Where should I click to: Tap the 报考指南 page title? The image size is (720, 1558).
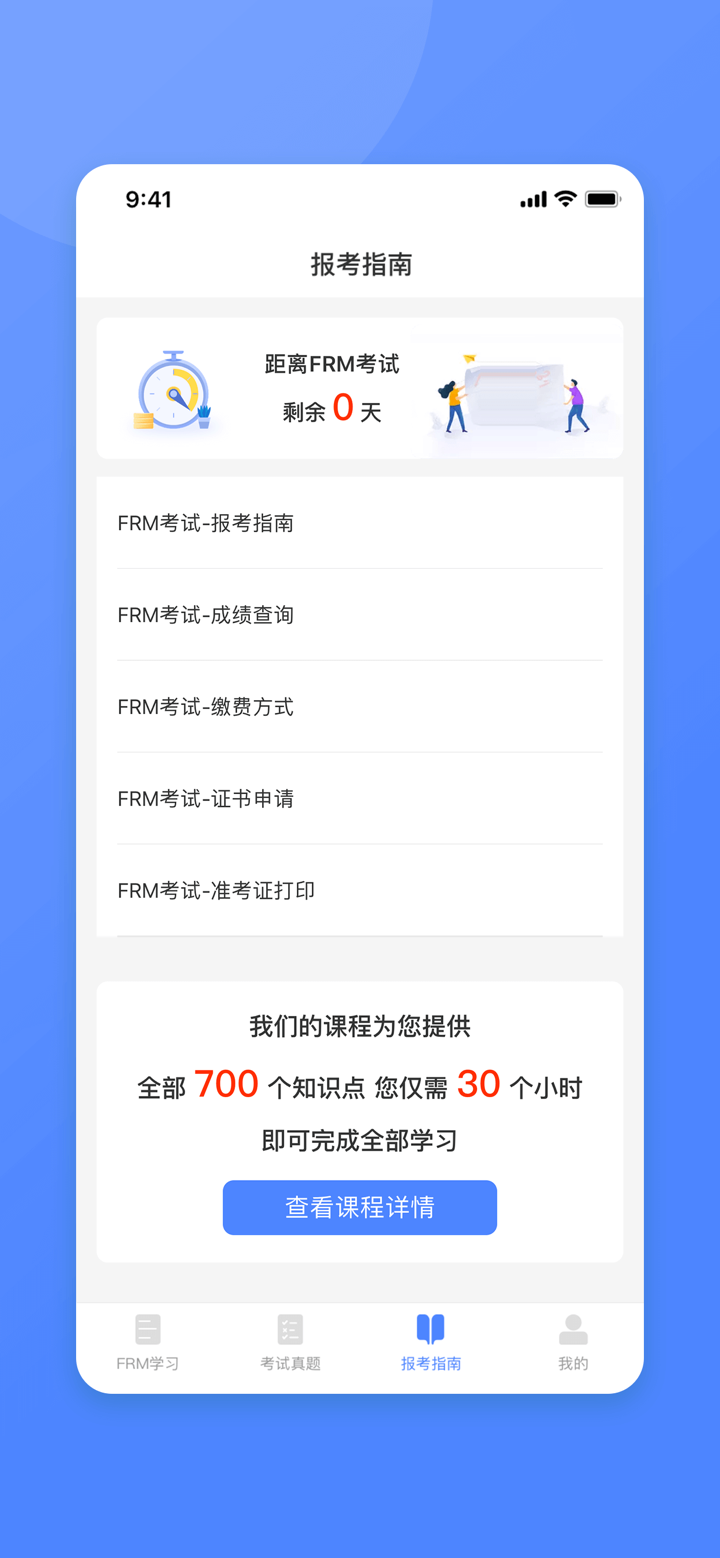359,265
